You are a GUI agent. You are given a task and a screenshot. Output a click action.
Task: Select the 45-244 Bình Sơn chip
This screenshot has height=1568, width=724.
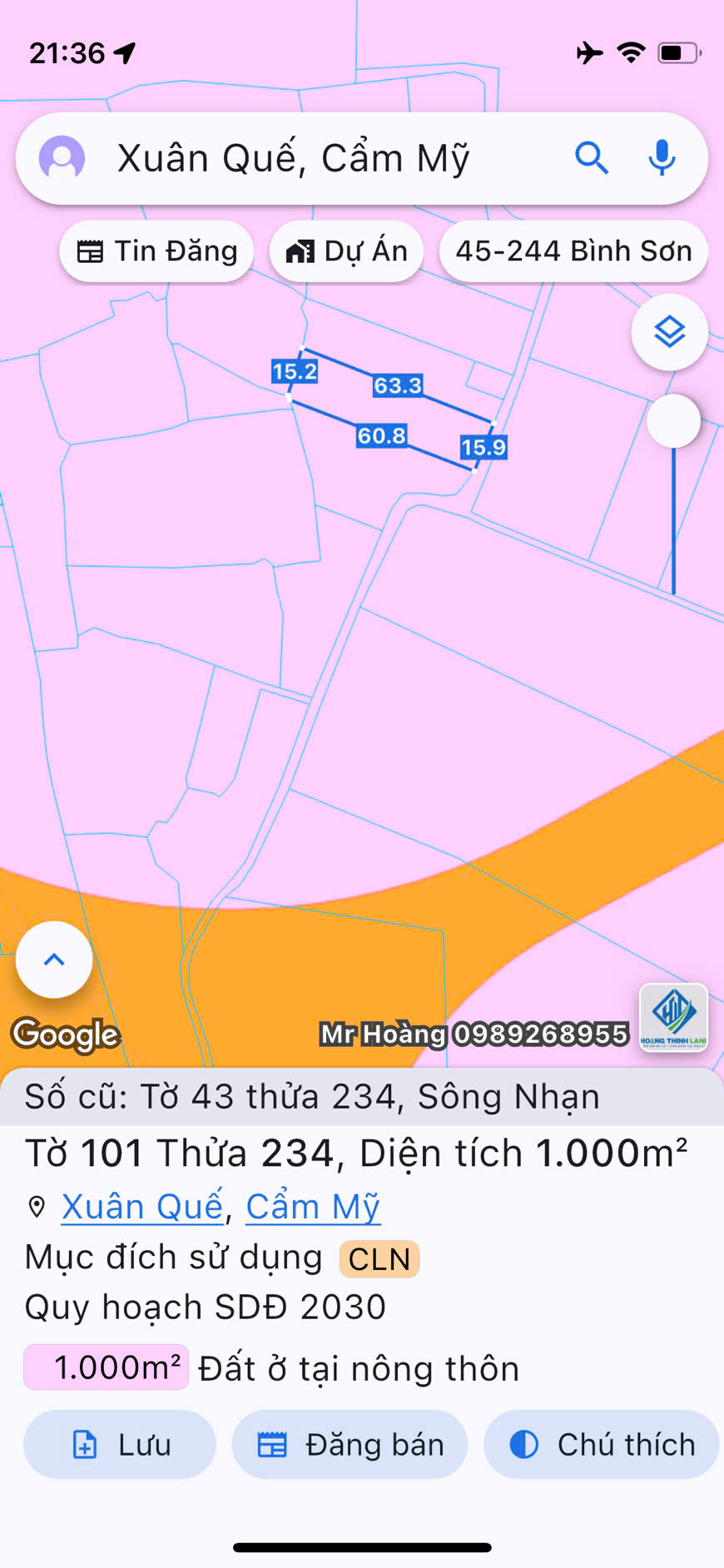click(573, 251)
